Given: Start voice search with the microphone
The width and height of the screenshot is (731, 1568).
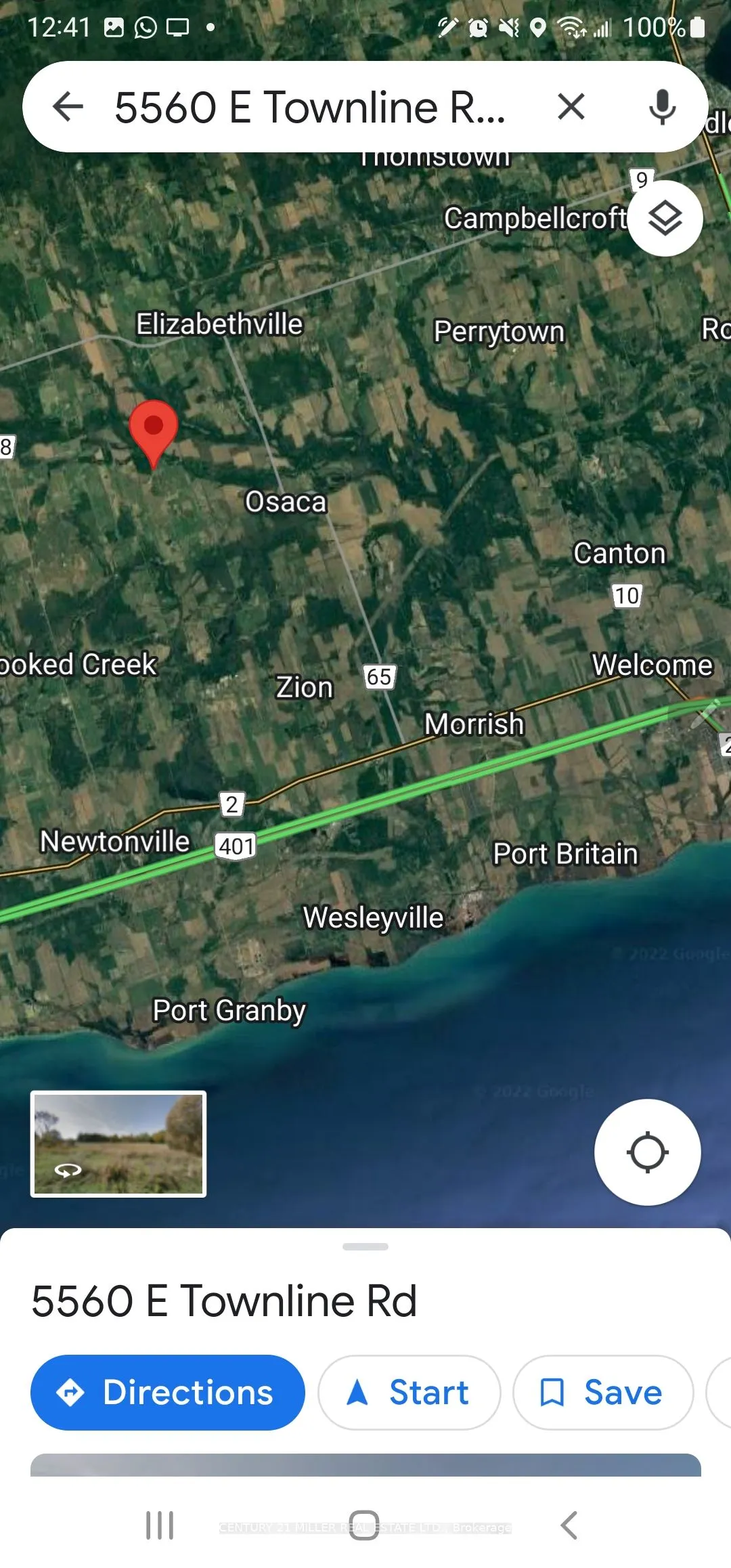Looking at the screenshot, I should 661,107.
